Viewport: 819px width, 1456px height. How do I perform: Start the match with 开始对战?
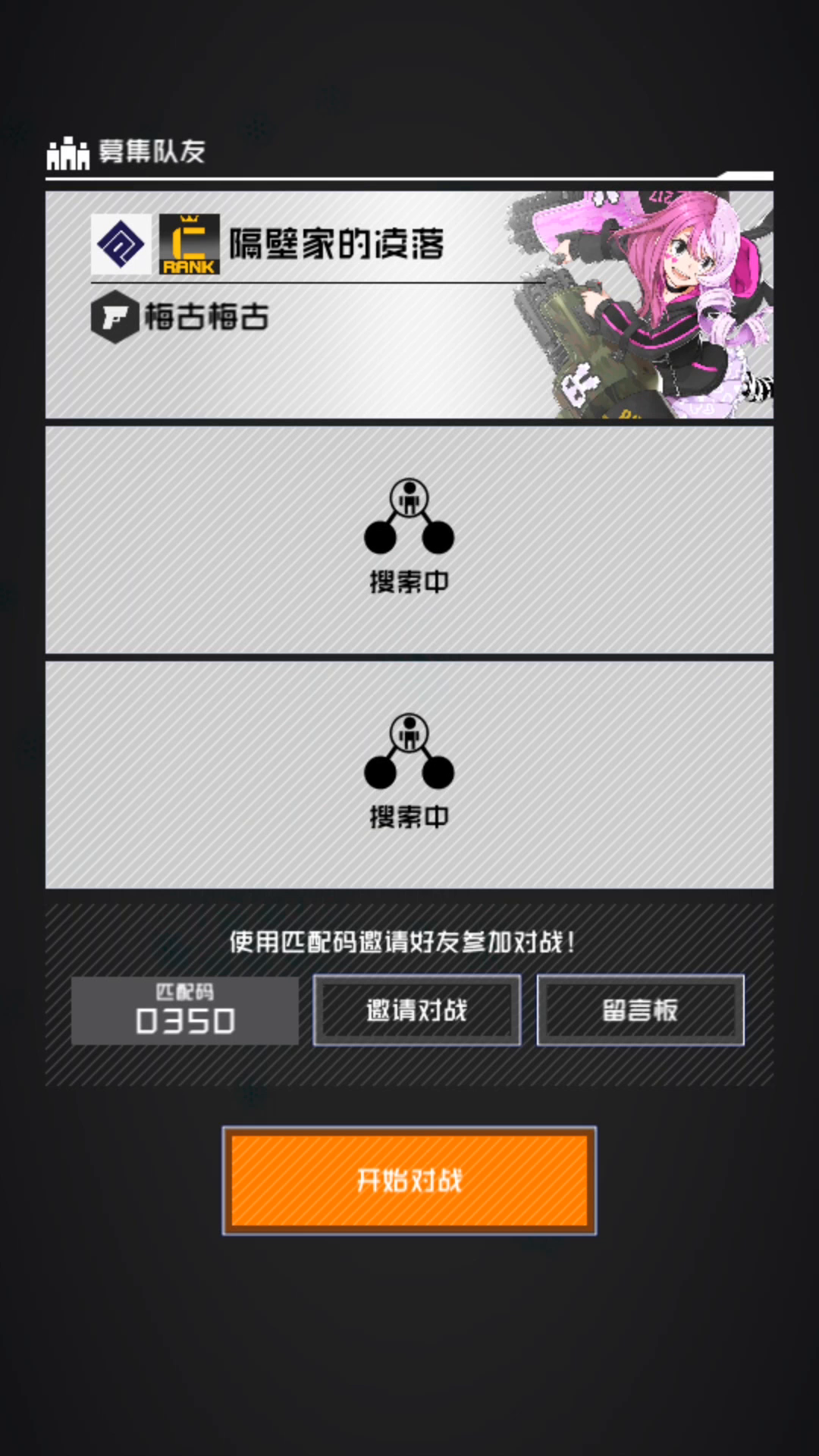[x=409, y=1181]
